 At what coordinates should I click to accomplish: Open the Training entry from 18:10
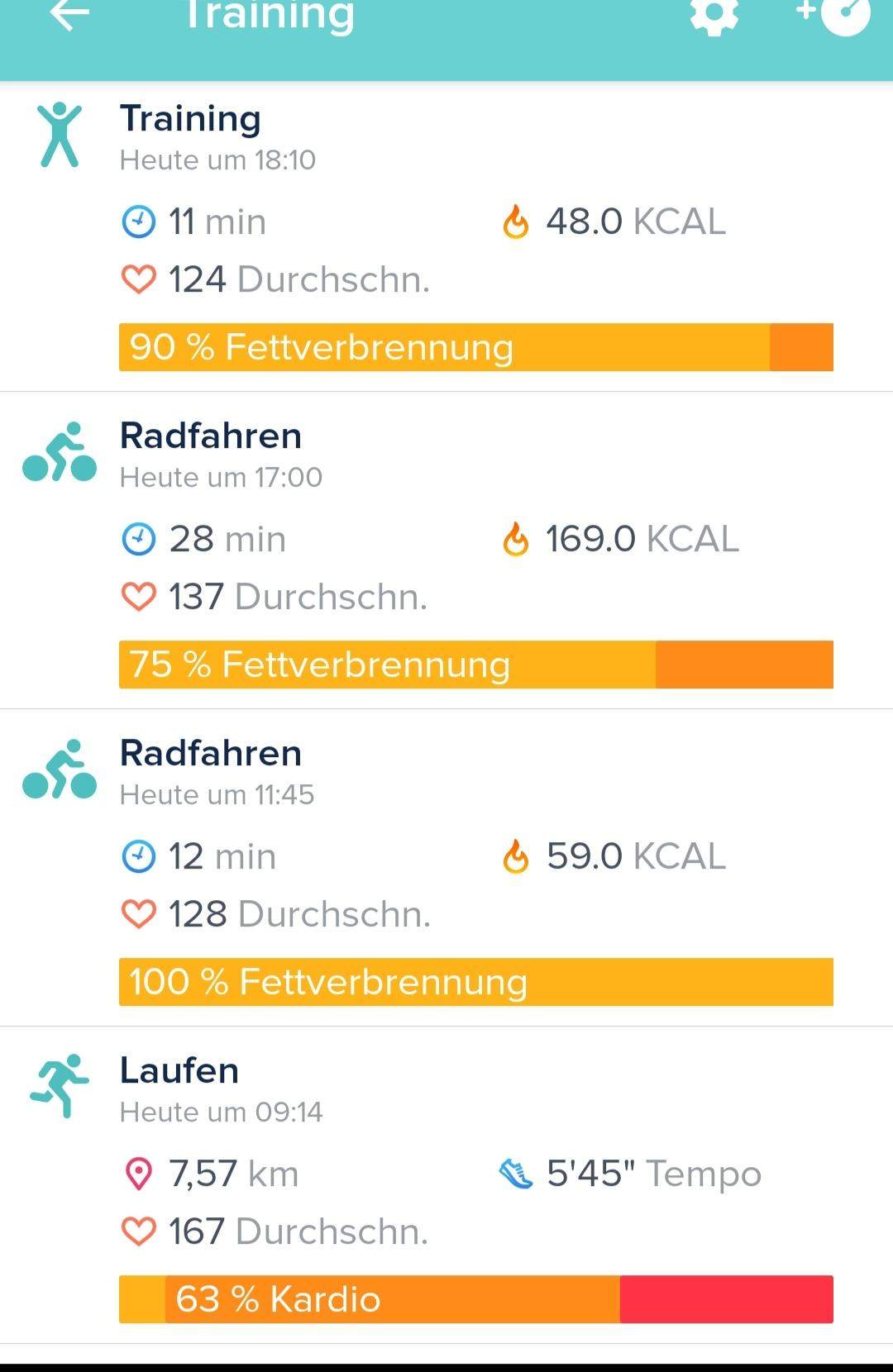point(331,136)
